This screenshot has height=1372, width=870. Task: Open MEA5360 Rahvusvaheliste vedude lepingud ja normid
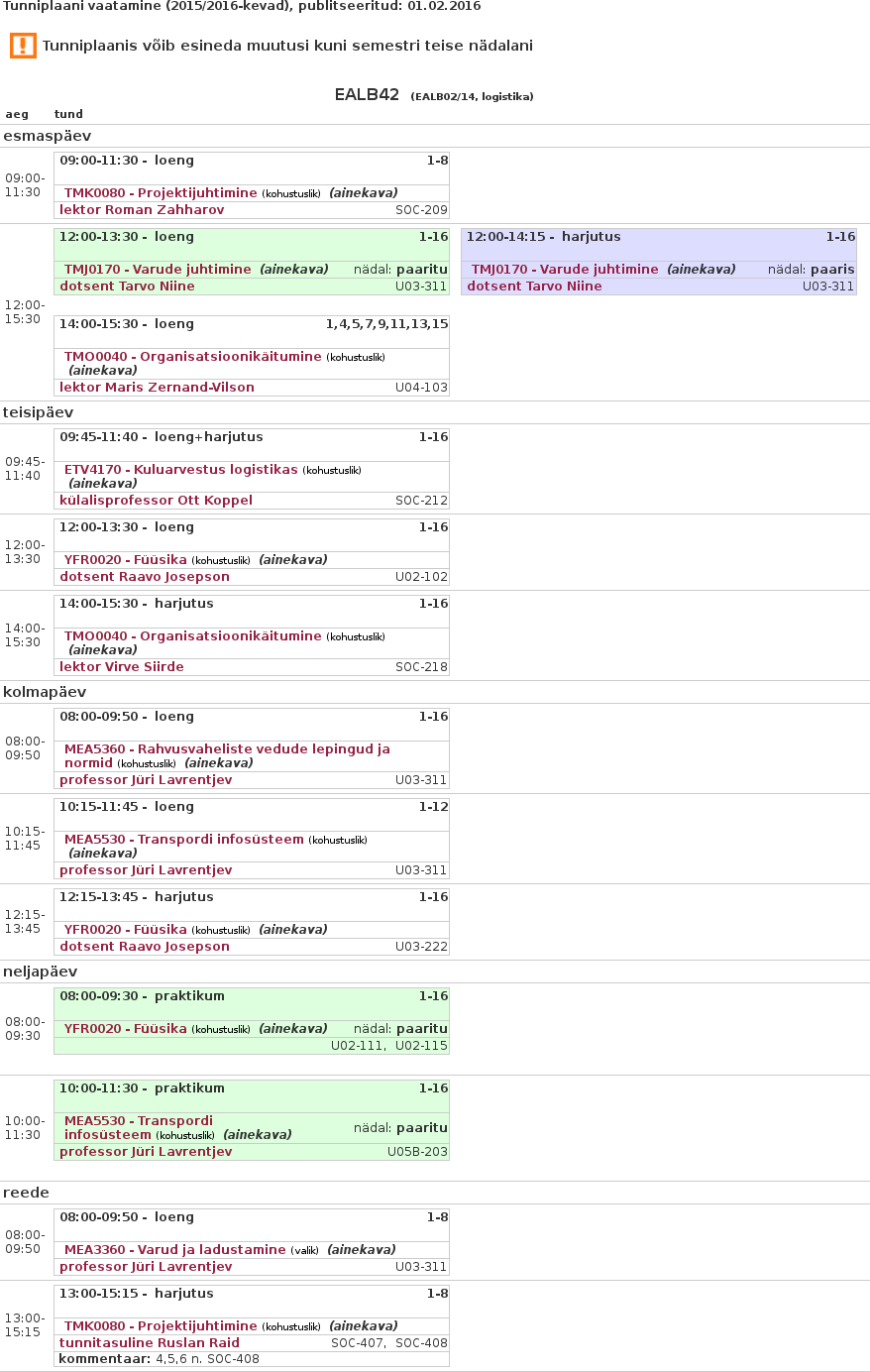[227, 749]
